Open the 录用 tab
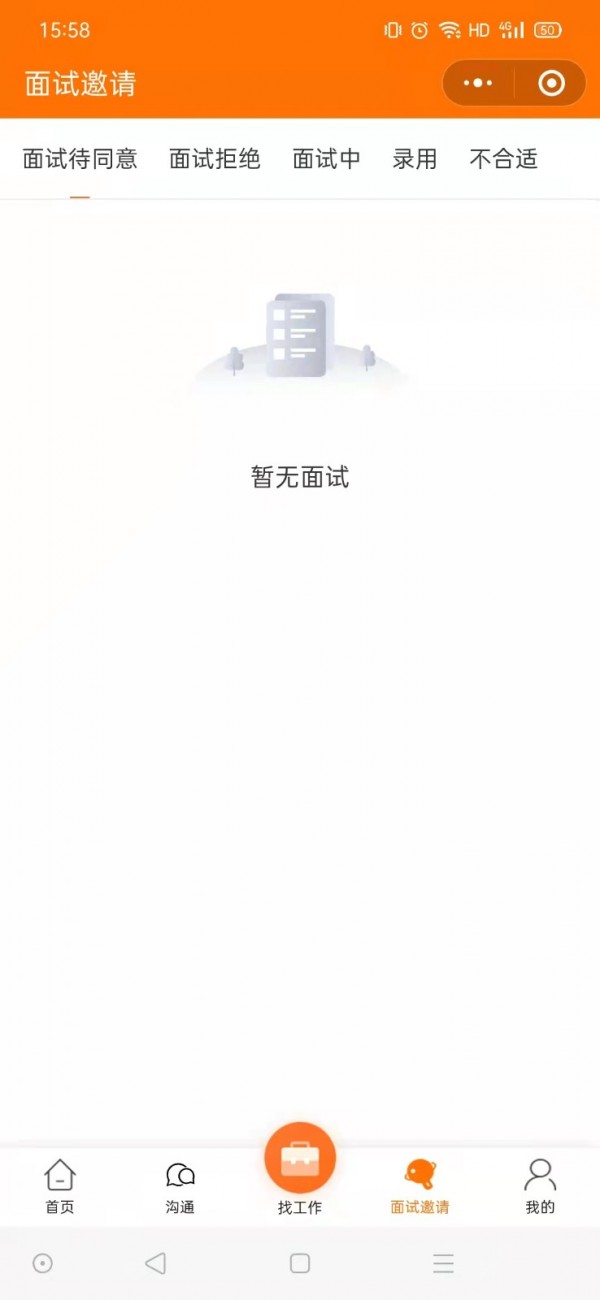This screenshot has height=1300, width=600. 414,159
